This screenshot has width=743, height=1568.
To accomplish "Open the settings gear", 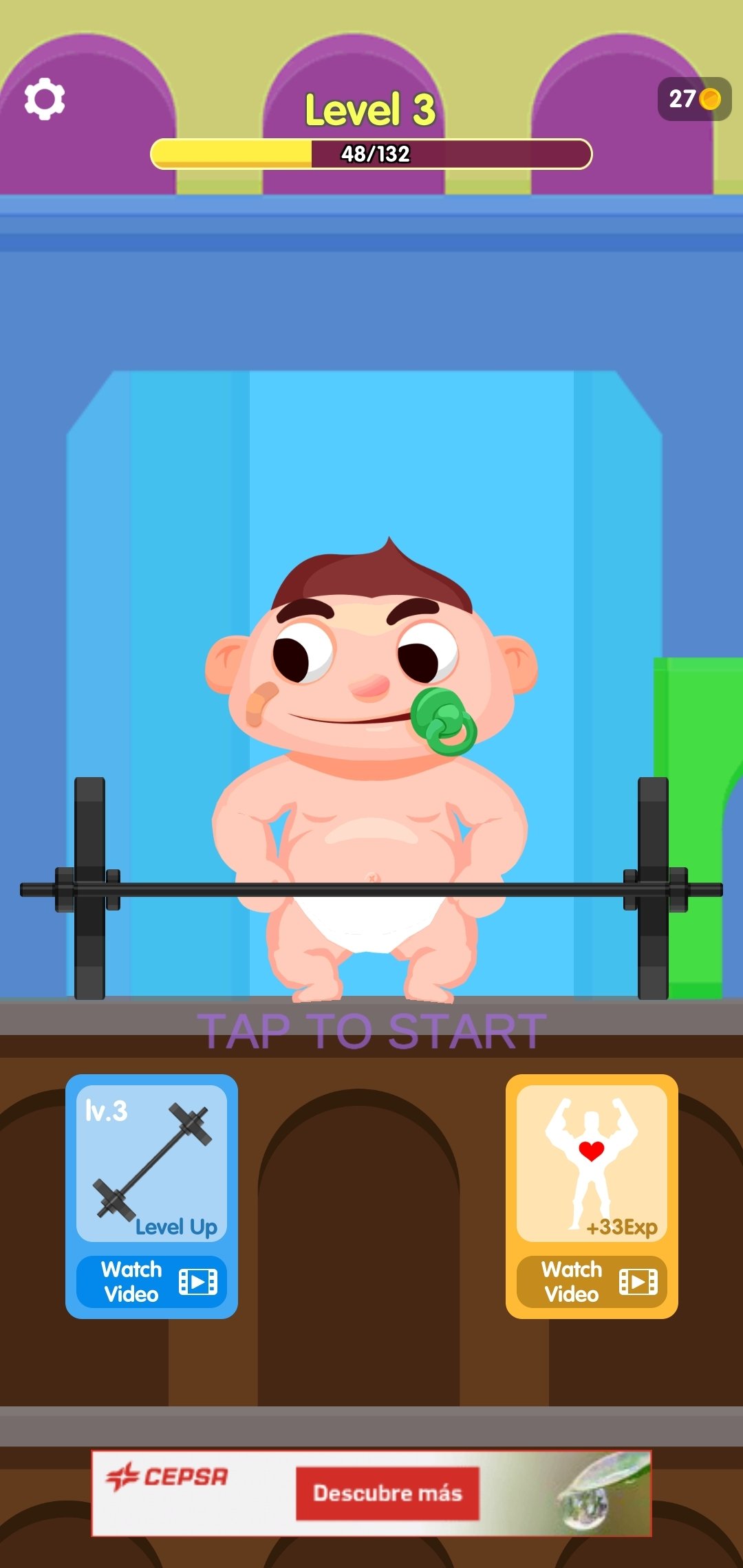I will pyautogui.click(x=45, y=99).
